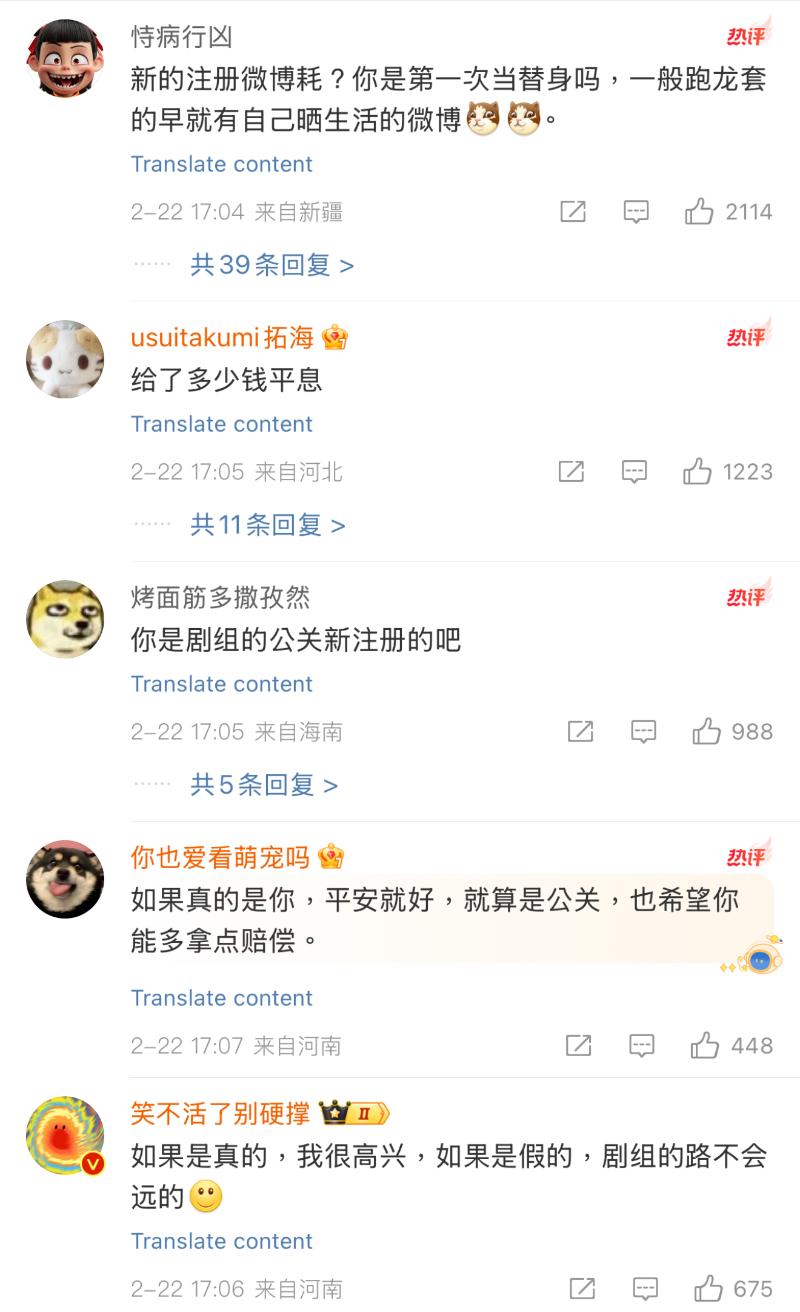
Task: Open 你也爱看萌宠吗's avatar
Action: [x=65, y=879]
